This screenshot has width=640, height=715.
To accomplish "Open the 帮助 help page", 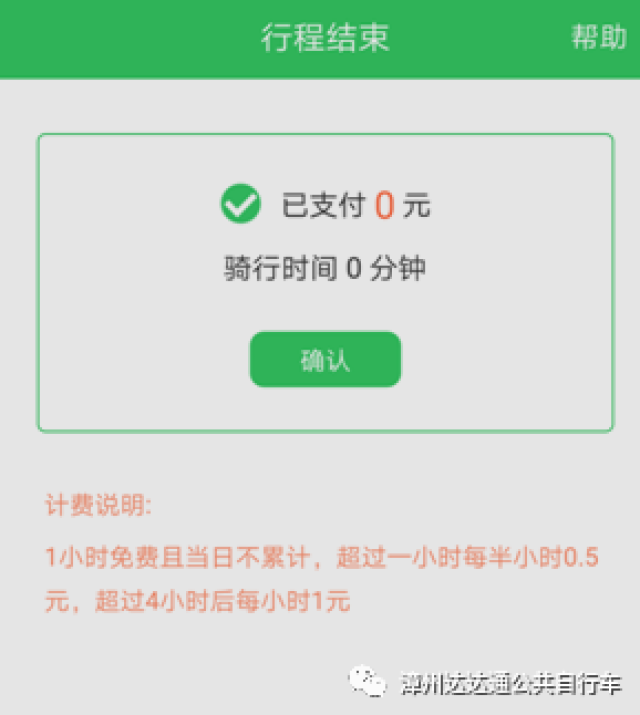I will (x=598, y=38).
